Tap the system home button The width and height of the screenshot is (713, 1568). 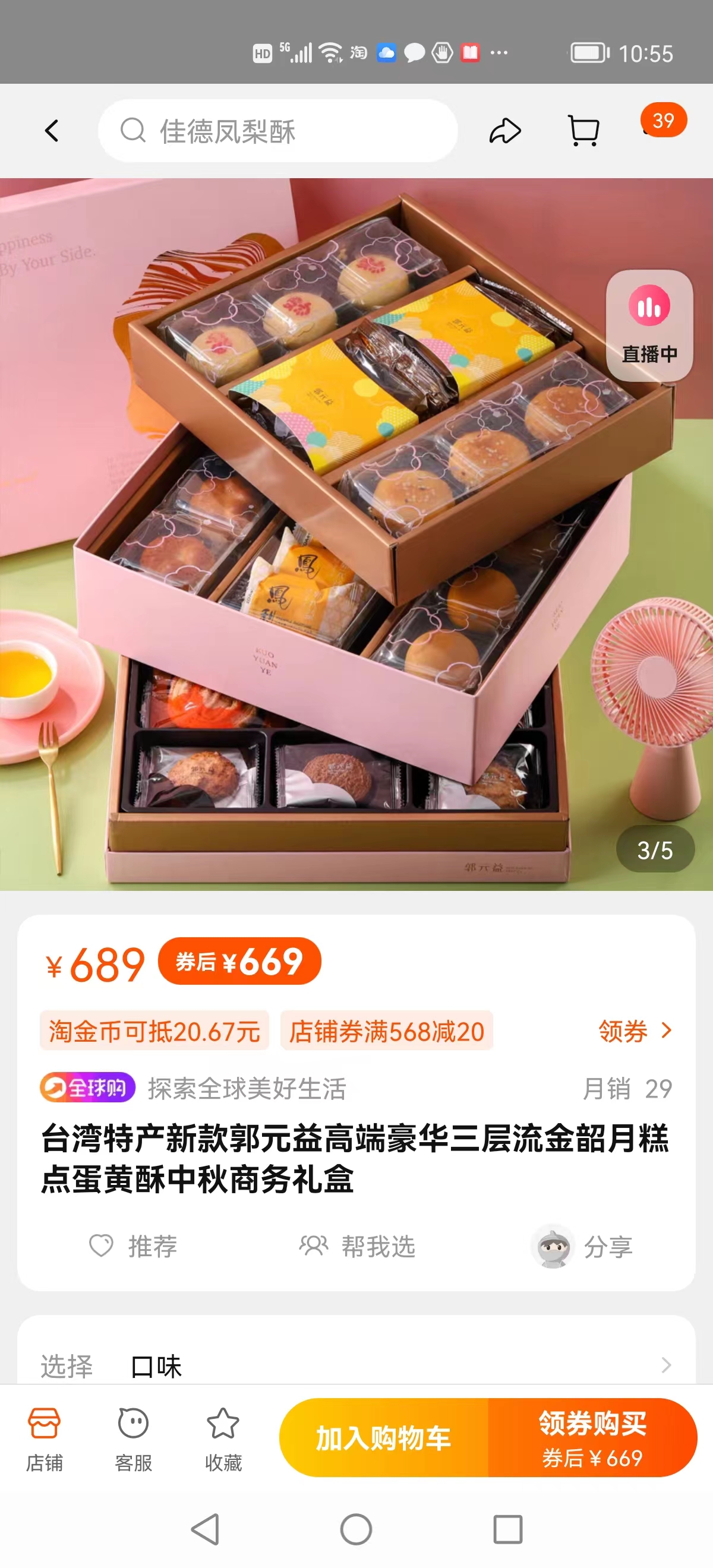(x=356, y=1528)
